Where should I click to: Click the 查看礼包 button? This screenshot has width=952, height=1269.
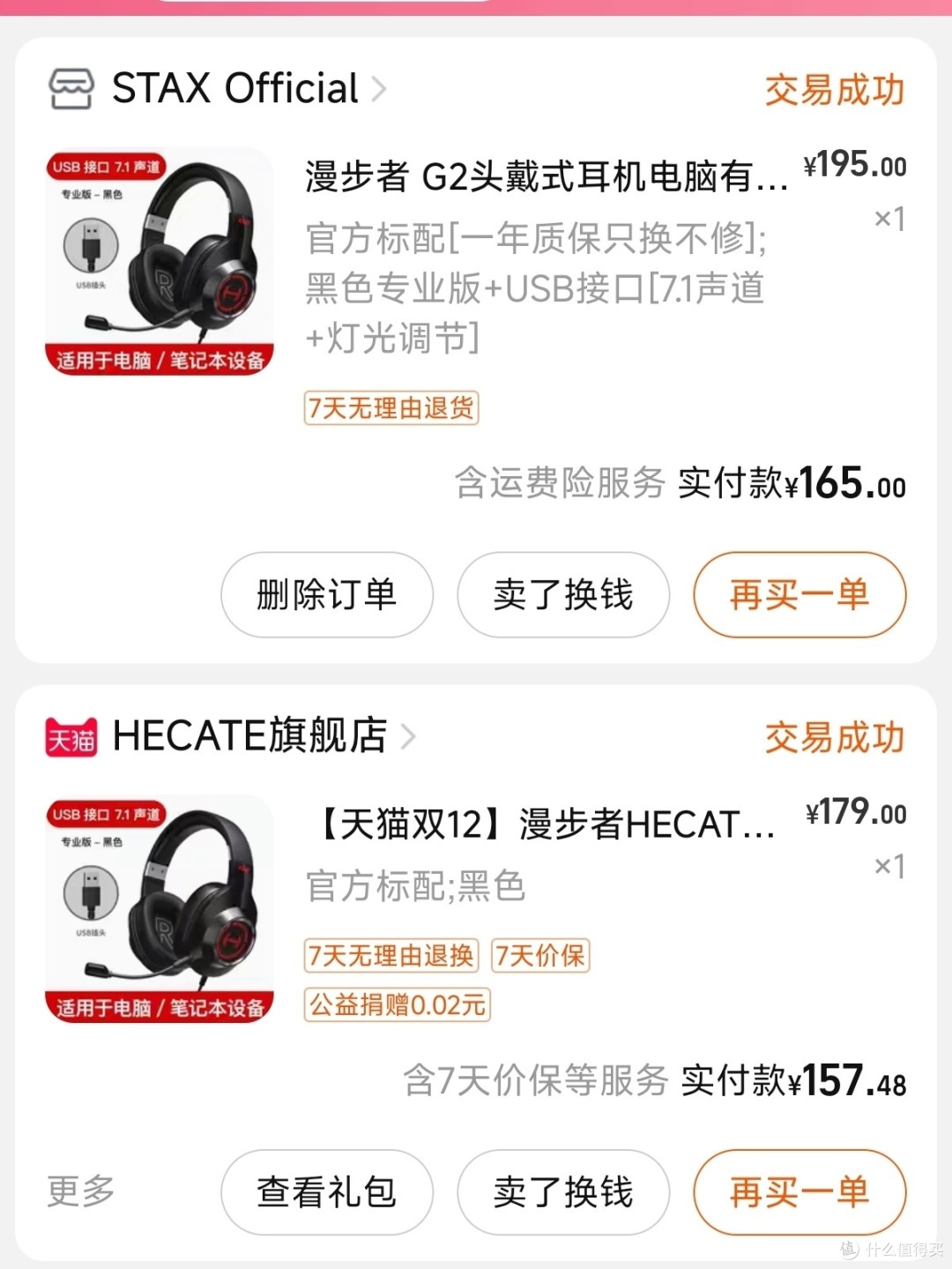326,1192
